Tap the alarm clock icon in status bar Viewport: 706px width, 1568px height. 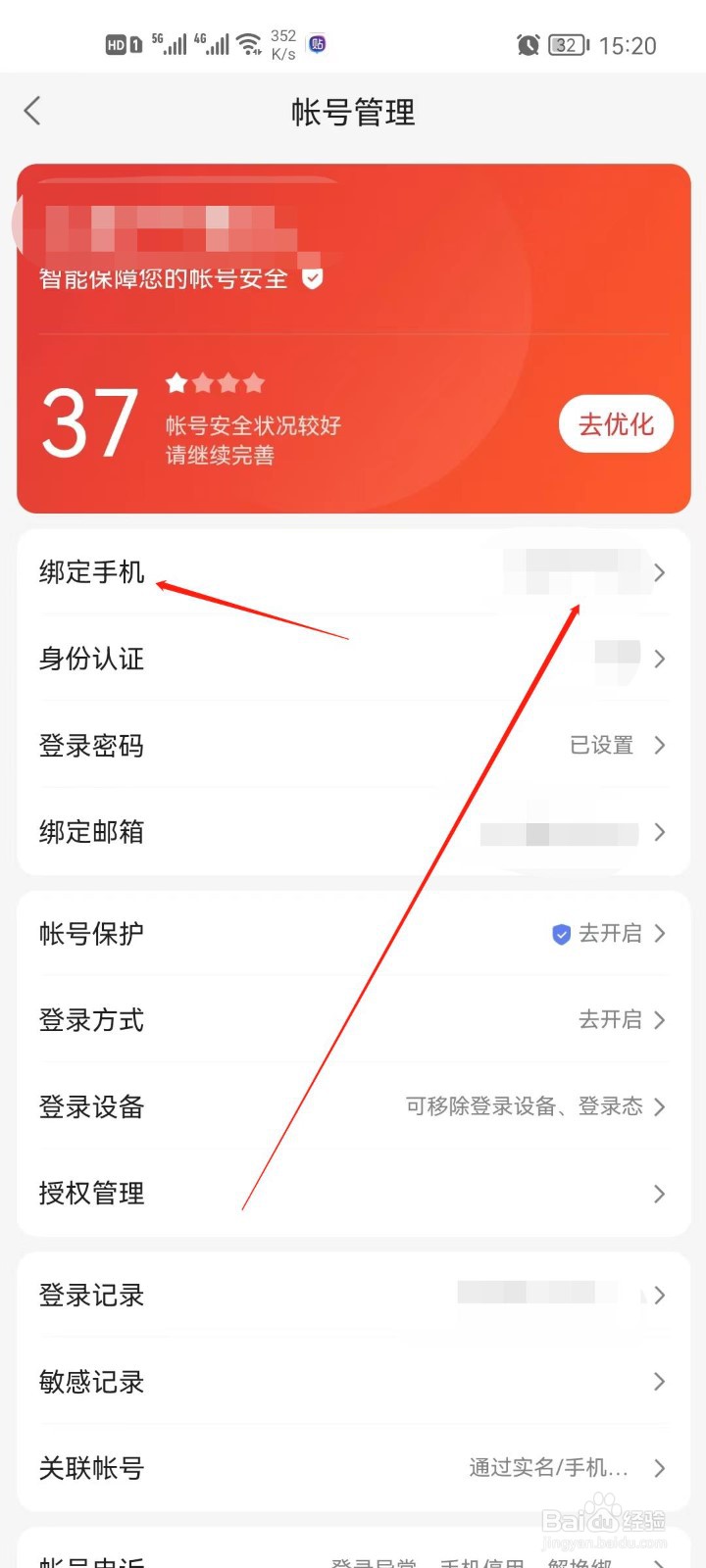click(528, 45)
